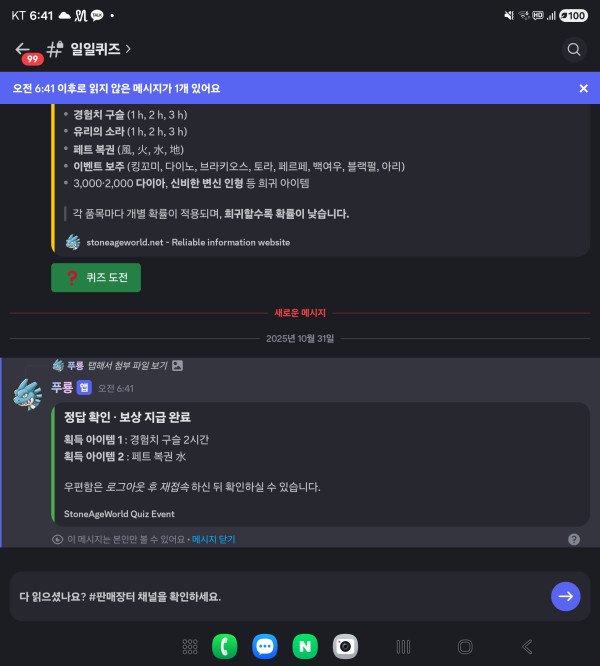The width and height of the screenshot is (600, 666).
Task: Open the phone app in taskbar
Action: 224,647
